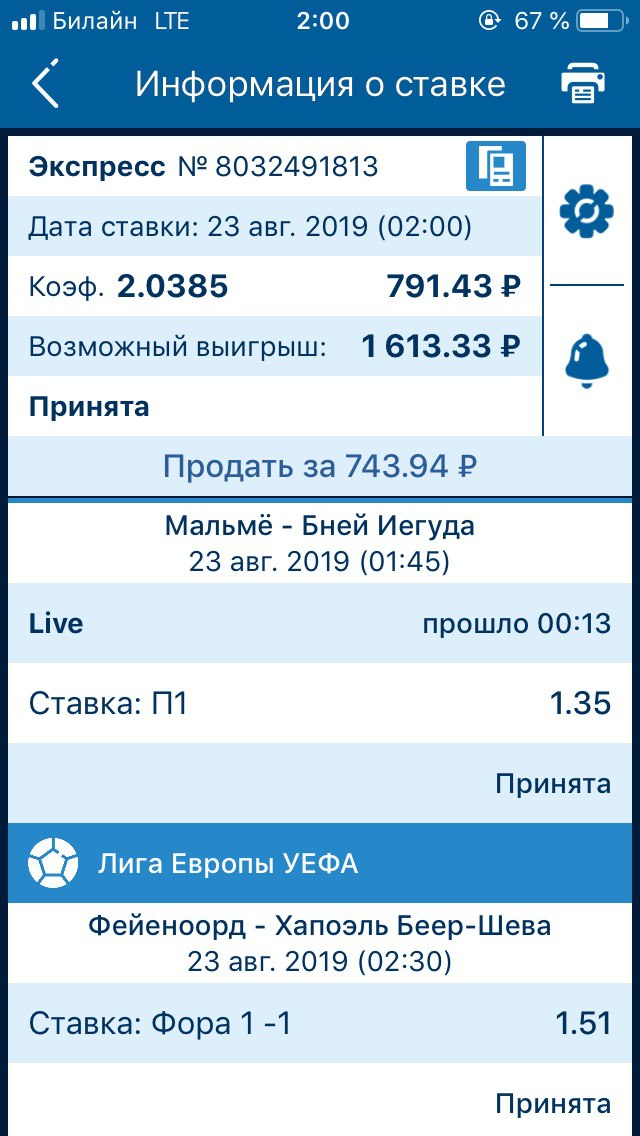Open the Фейеноорд - Хапоэль Беер-Шева match

click(320, 944)
